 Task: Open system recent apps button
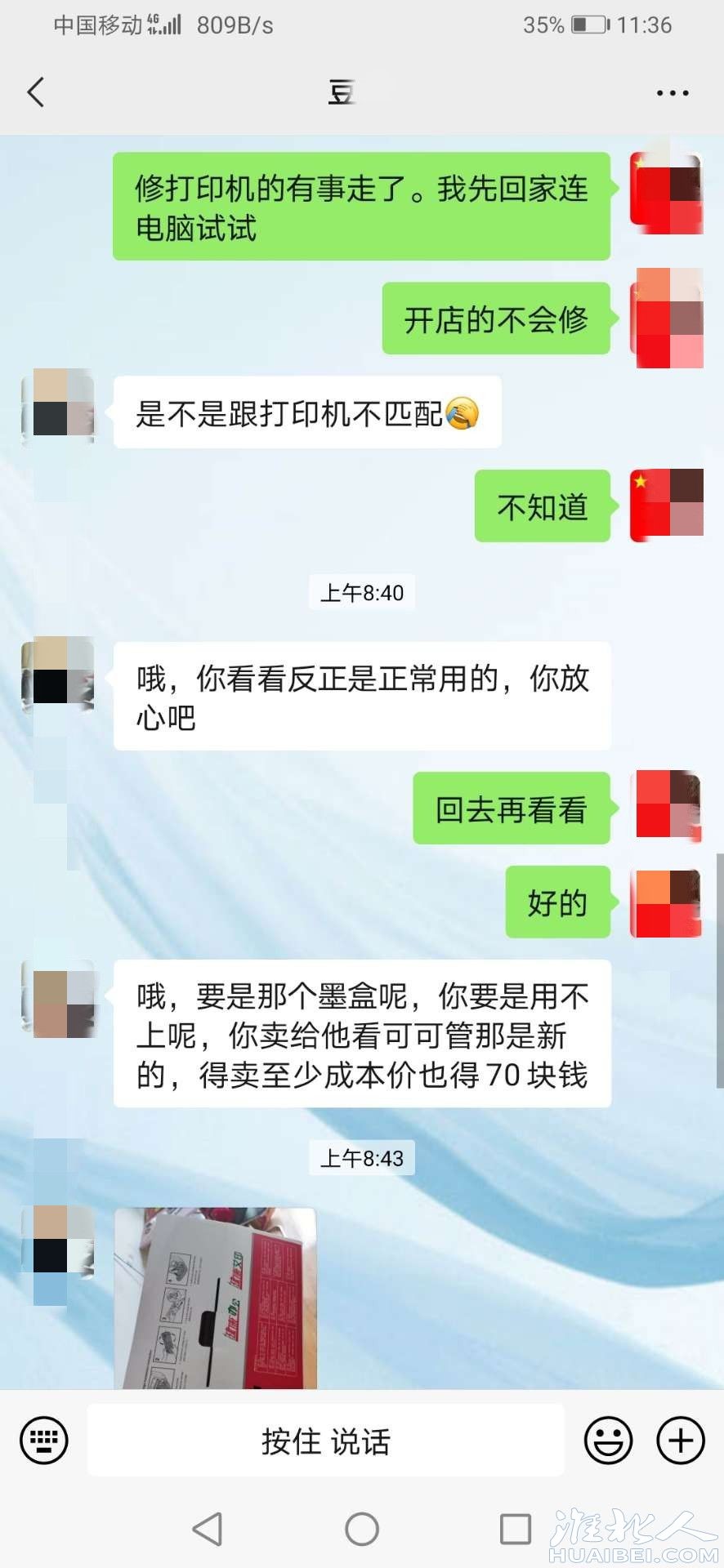515,1529
